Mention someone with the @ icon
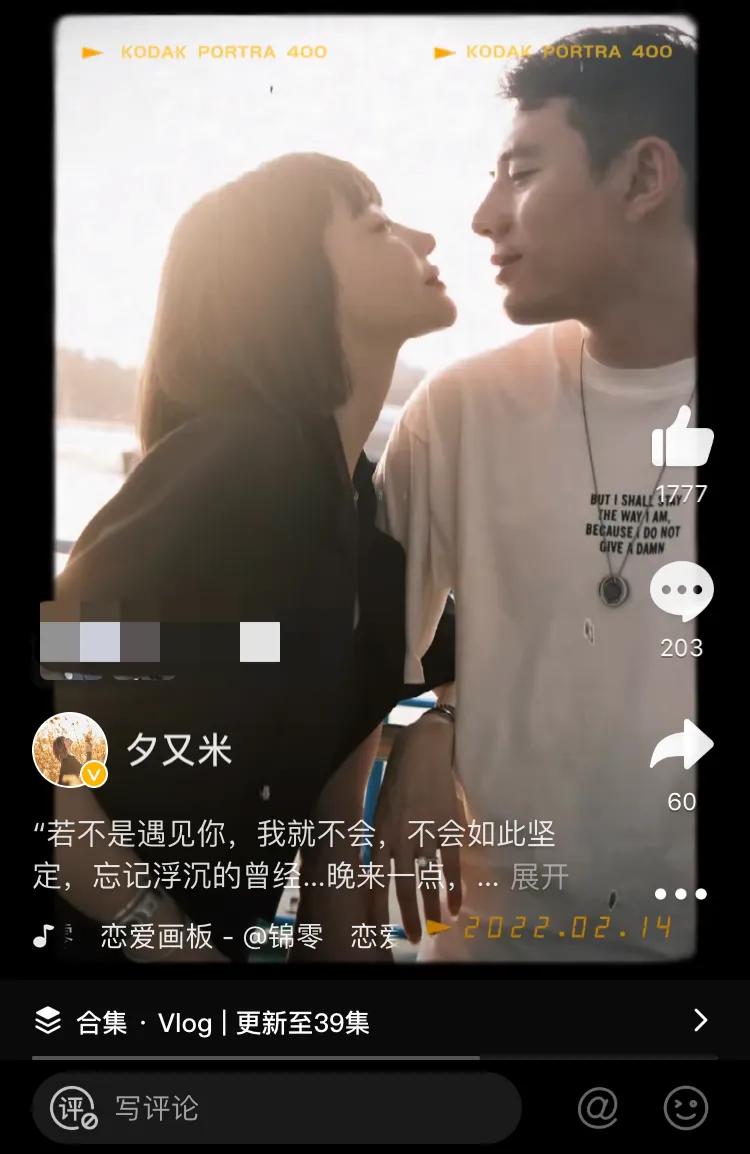 point(597,1108)
